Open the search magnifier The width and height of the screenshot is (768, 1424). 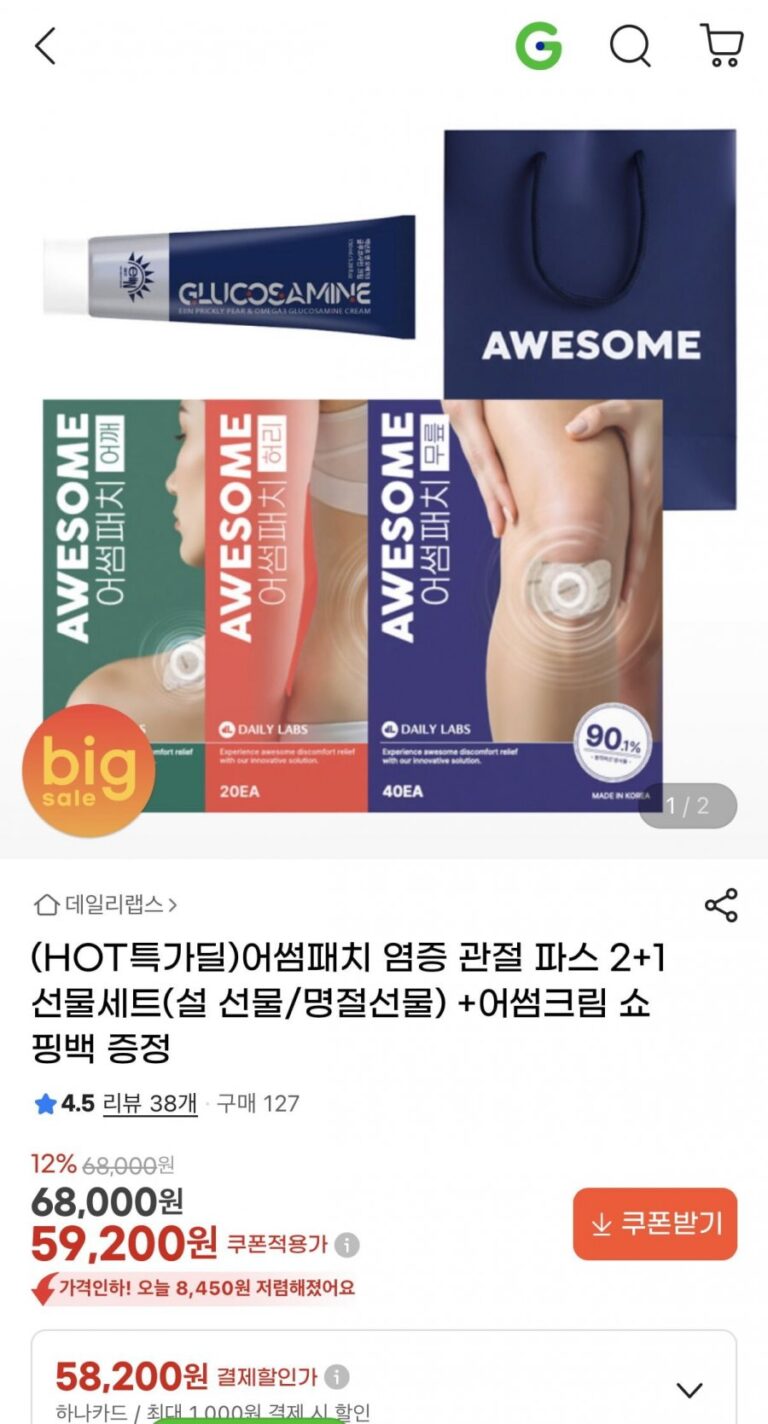click(630, 46)
